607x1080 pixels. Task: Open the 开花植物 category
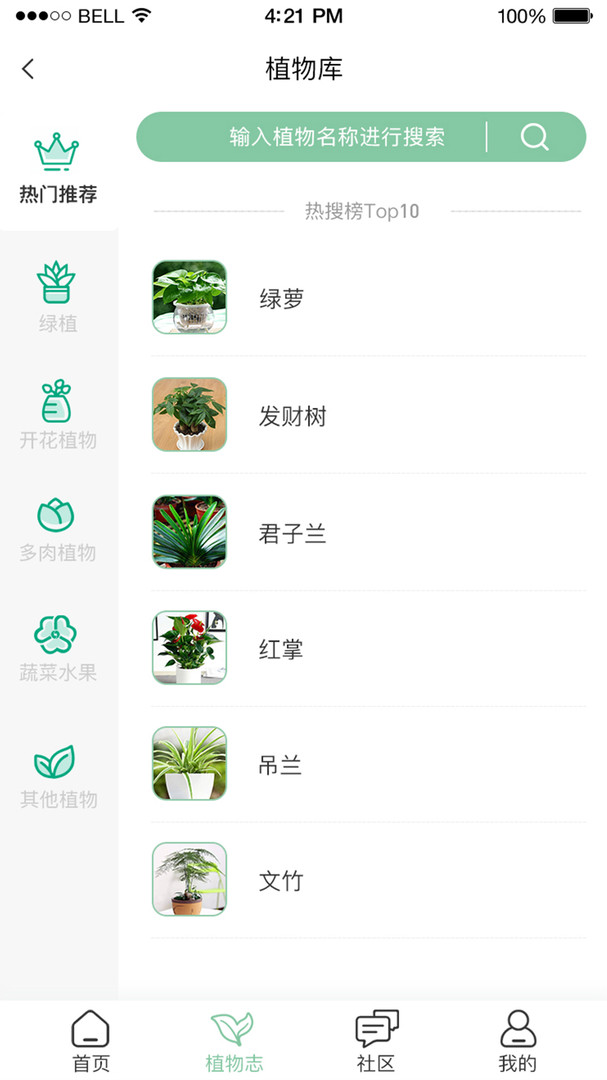[58, 415]
